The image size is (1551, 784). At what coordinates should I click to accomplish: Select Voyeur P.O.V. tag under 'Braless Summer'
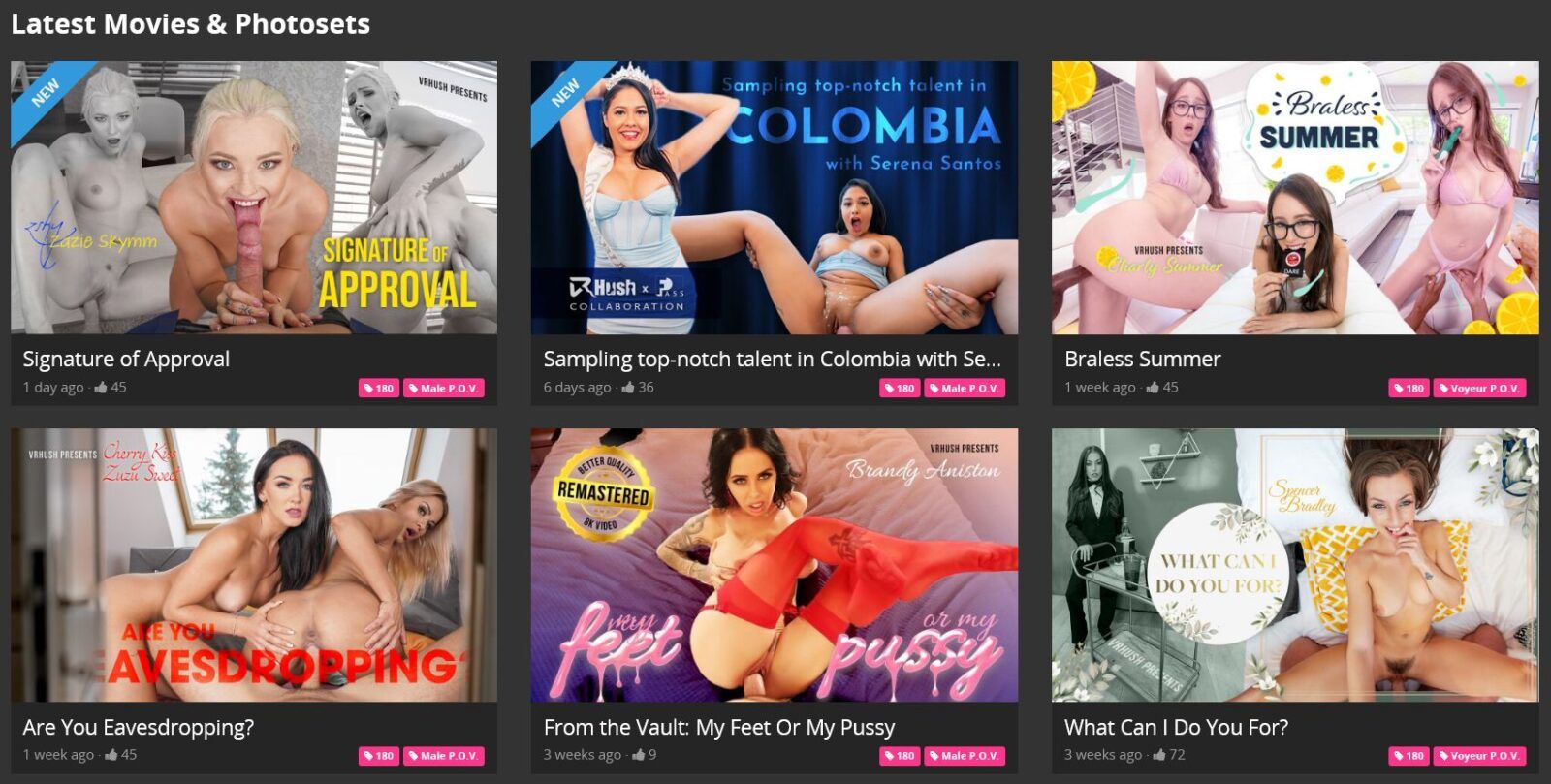point(1479,389)
